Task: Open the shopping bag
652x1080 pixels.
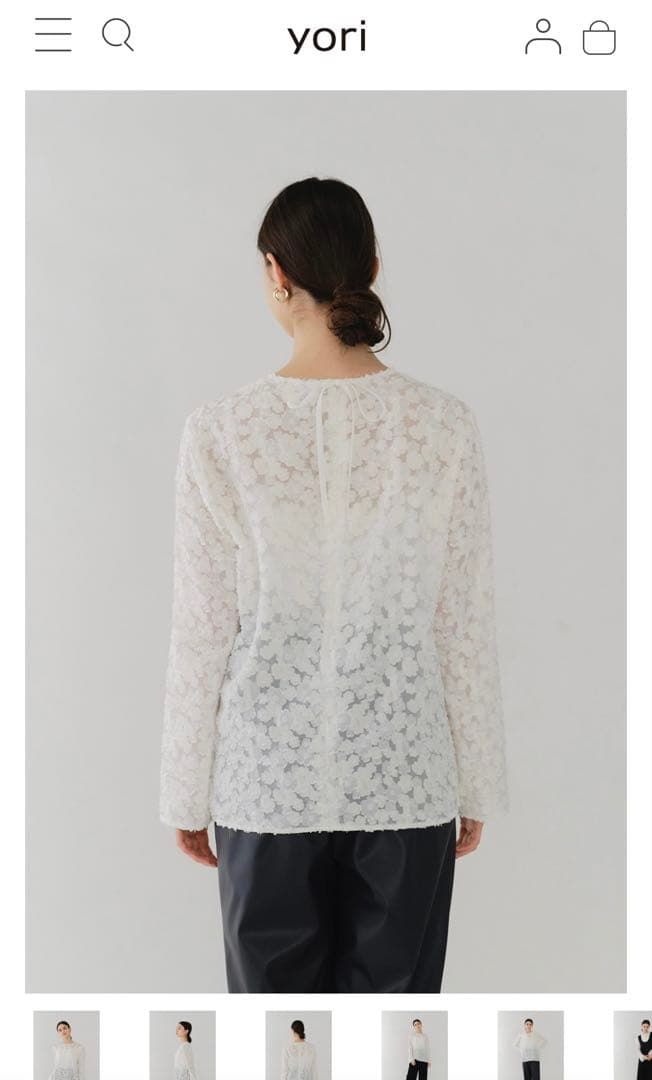Action: coord(599,38)
